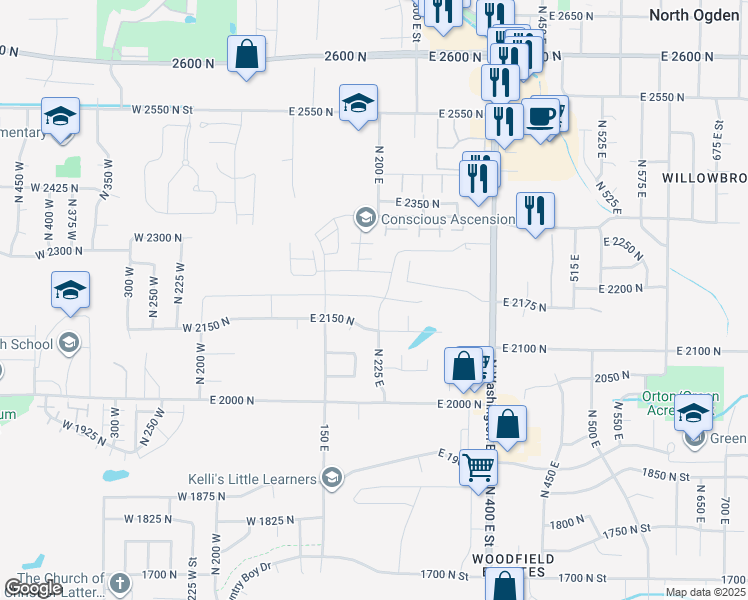Viewport: 748px width, 600px height.
Task: Open the coffee cup cafe marker
Action: click(541, 116)
